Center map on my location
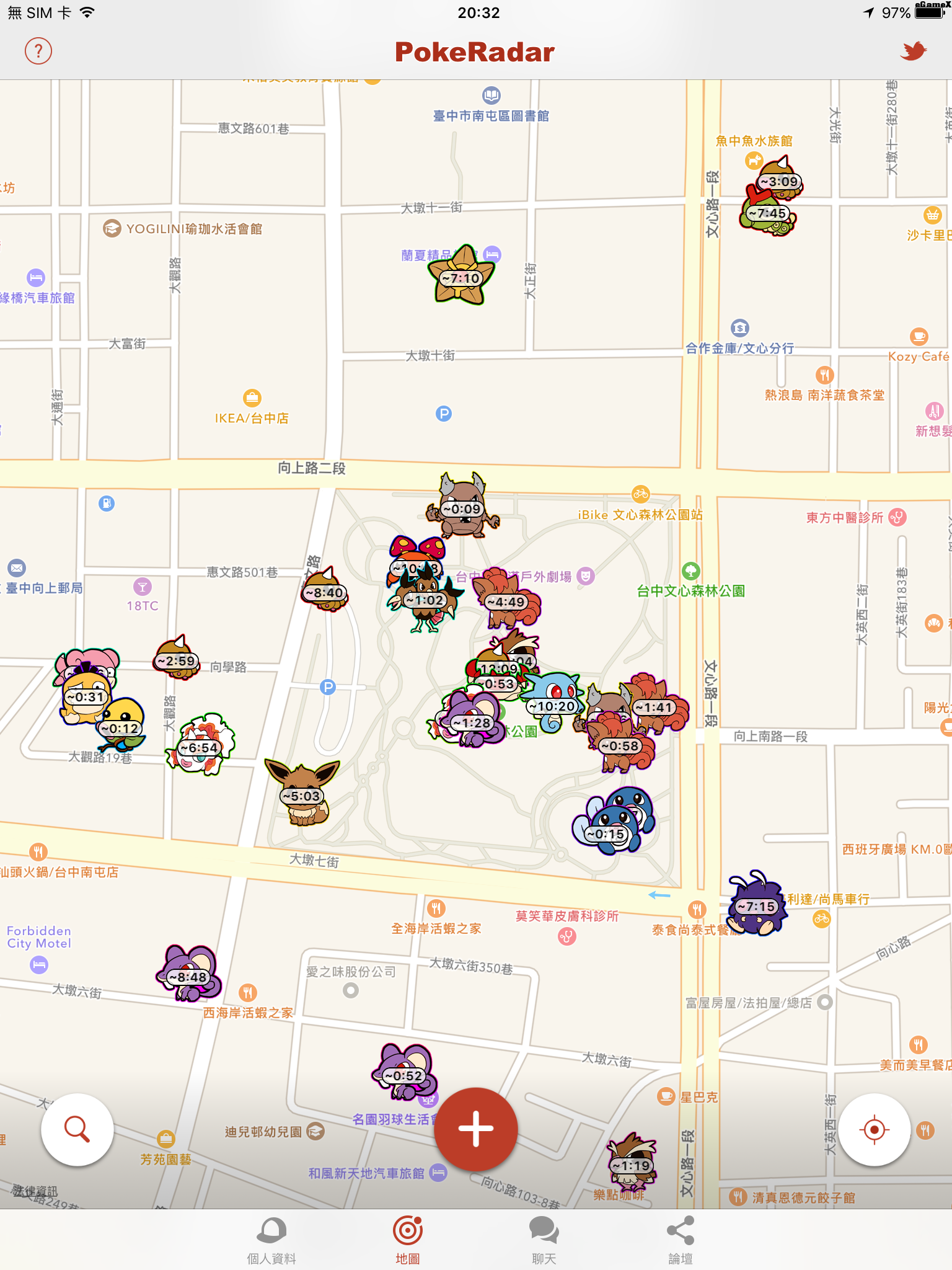This screenshot has height=1270, width=952. coord(875,1129)
